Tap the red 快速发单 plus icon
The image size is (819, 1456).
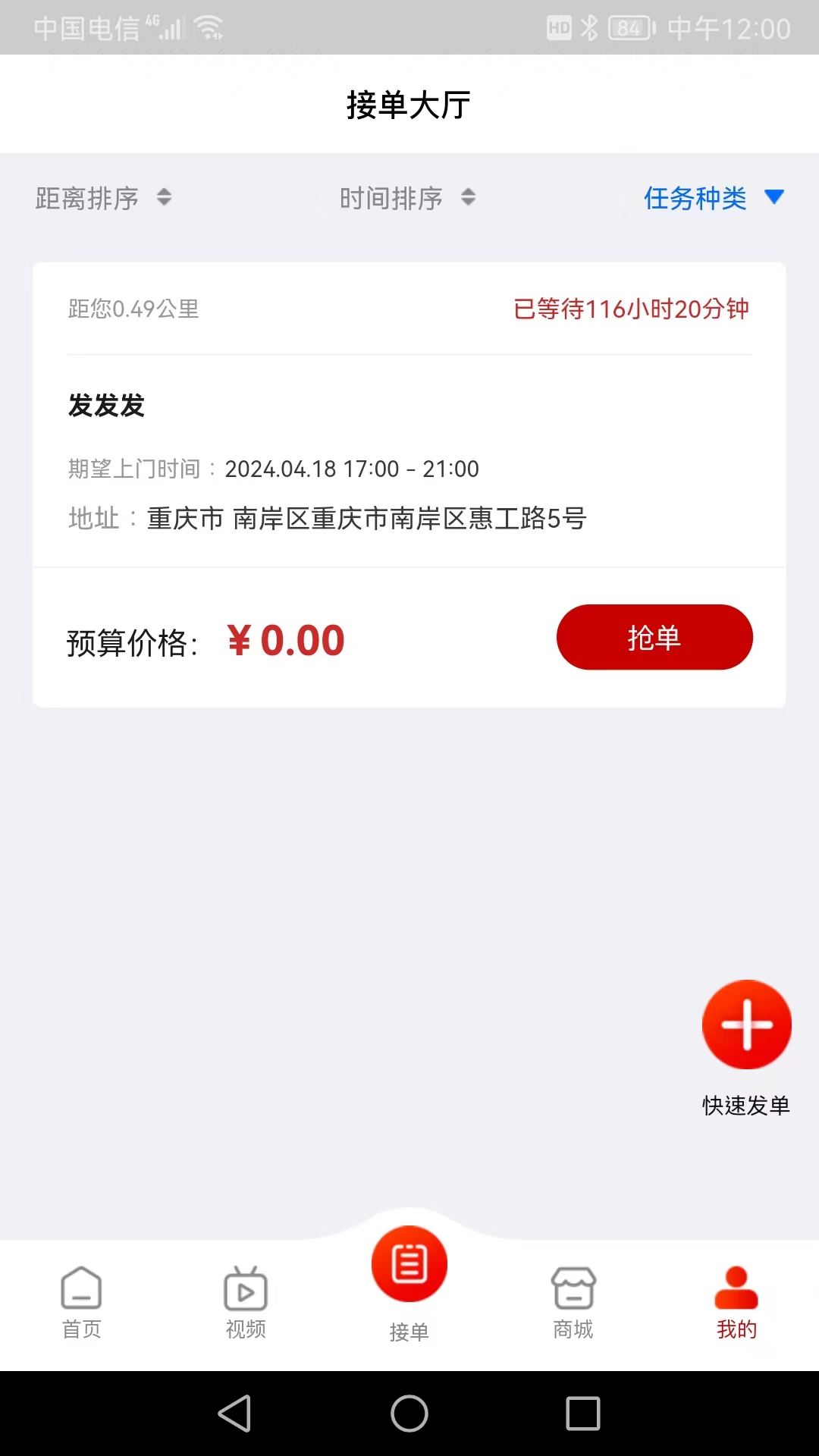(x=746, y=1025)
